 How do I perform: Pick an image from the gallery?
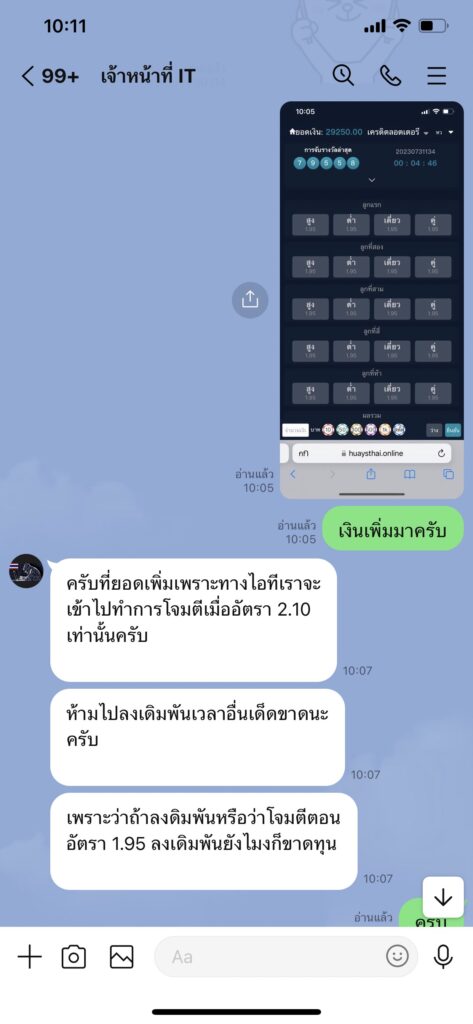tap(122, 957)
